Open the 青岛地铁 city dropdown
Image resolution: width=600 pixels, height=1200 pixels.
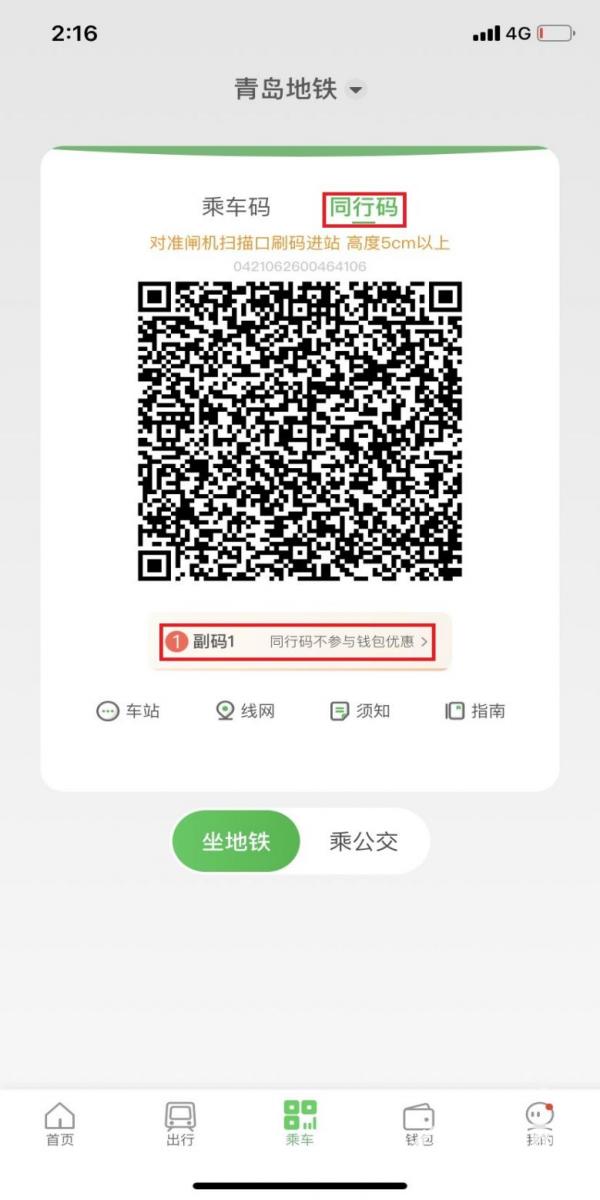(x=300, y=89)
